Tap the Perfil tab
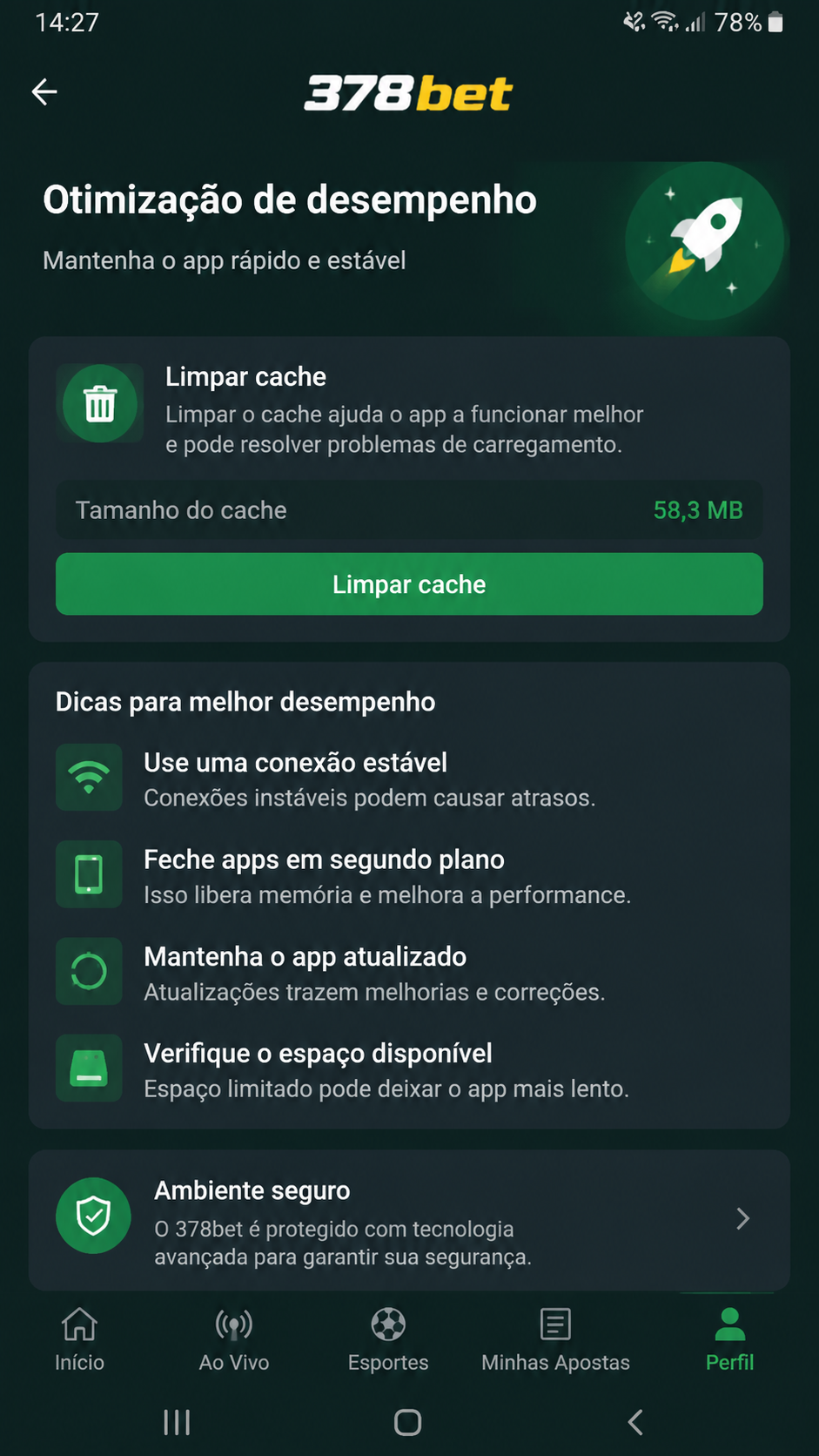Screen dimensions: 819x1456 pyautogui.click(x=729, y=1340)
